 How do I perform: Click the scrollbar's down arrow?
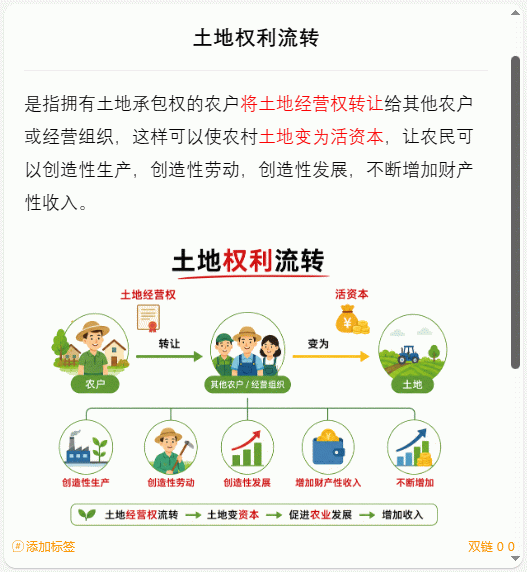pyautogui.click(x=515, y=558)
